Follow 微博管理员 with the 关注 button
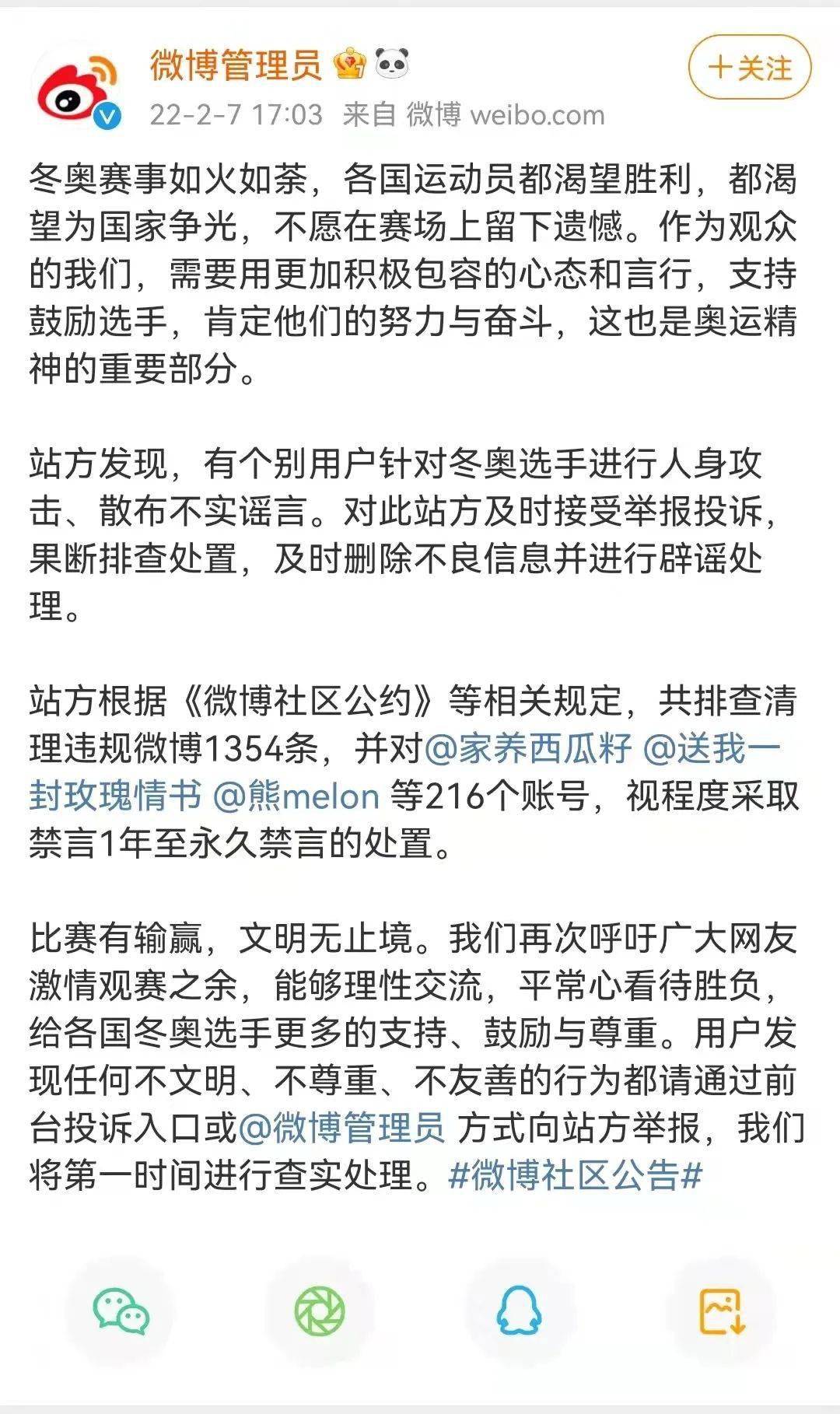Viewport: 840px width, 1414px height. pyautogui.click(x=749, y=68)
